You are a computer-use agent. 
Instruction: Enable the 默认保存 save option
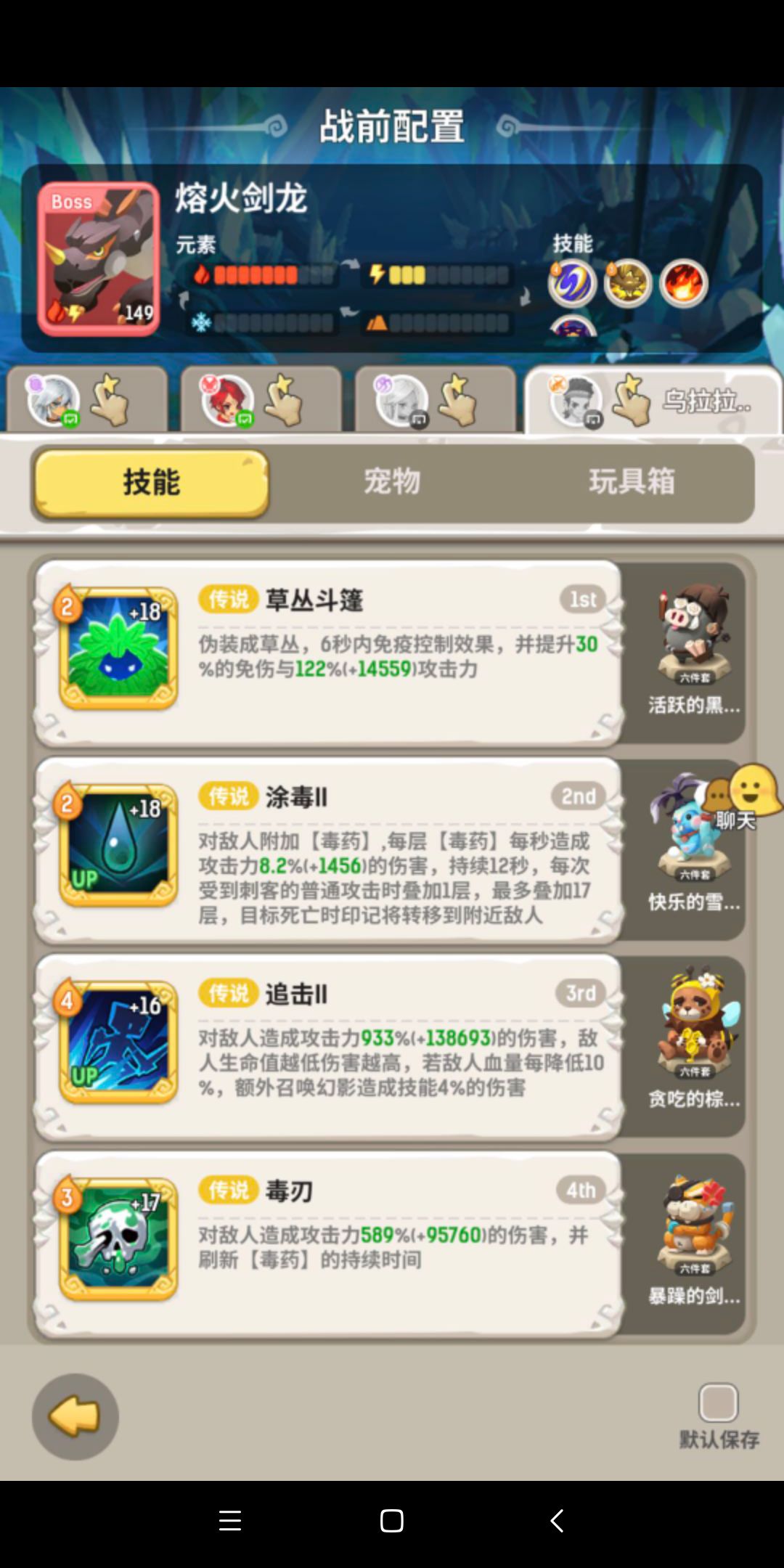[718, 1405]
